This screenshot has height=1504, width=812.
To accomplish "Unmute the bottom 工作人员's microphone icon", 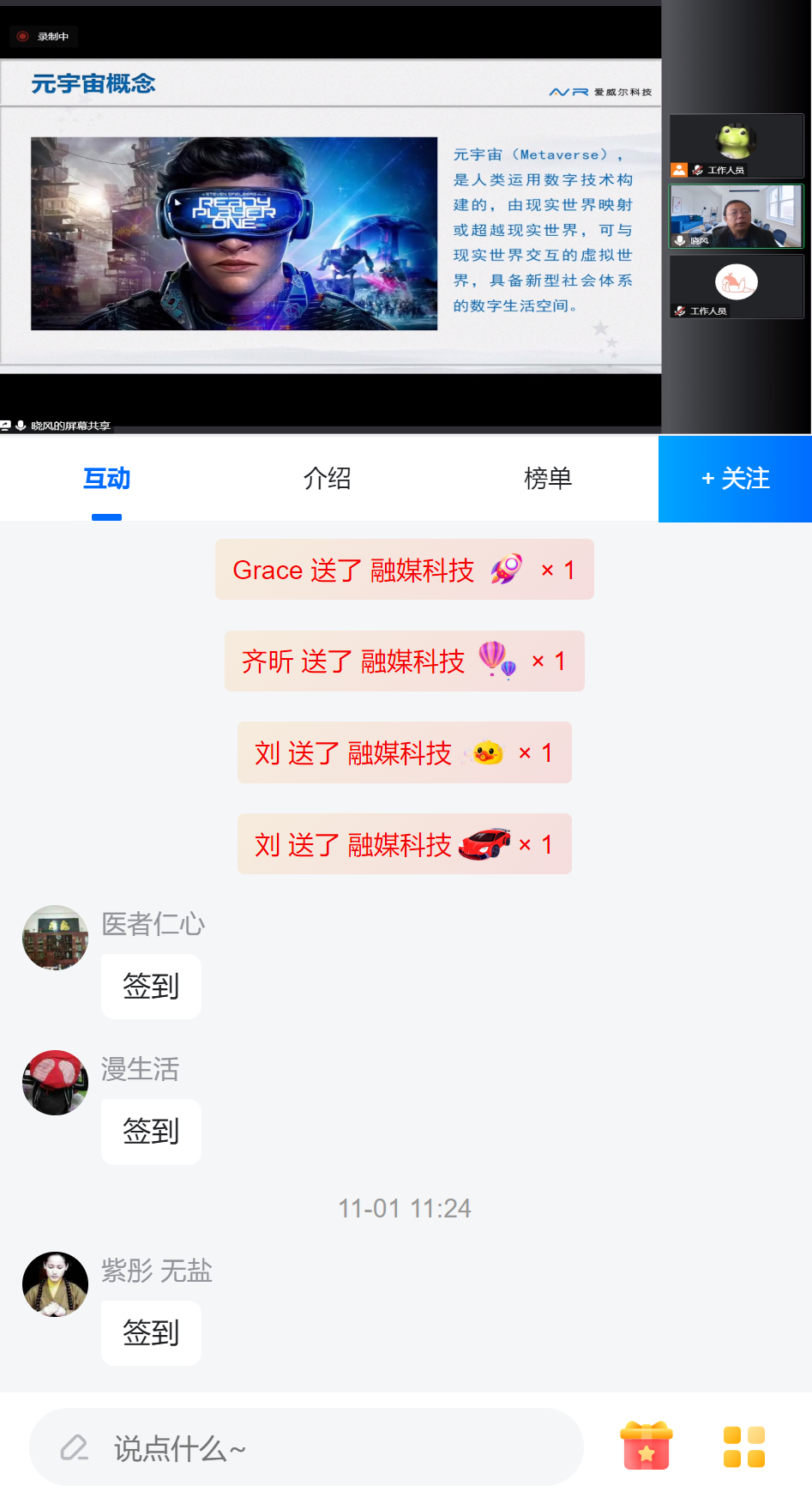I will tap(680, 309).
